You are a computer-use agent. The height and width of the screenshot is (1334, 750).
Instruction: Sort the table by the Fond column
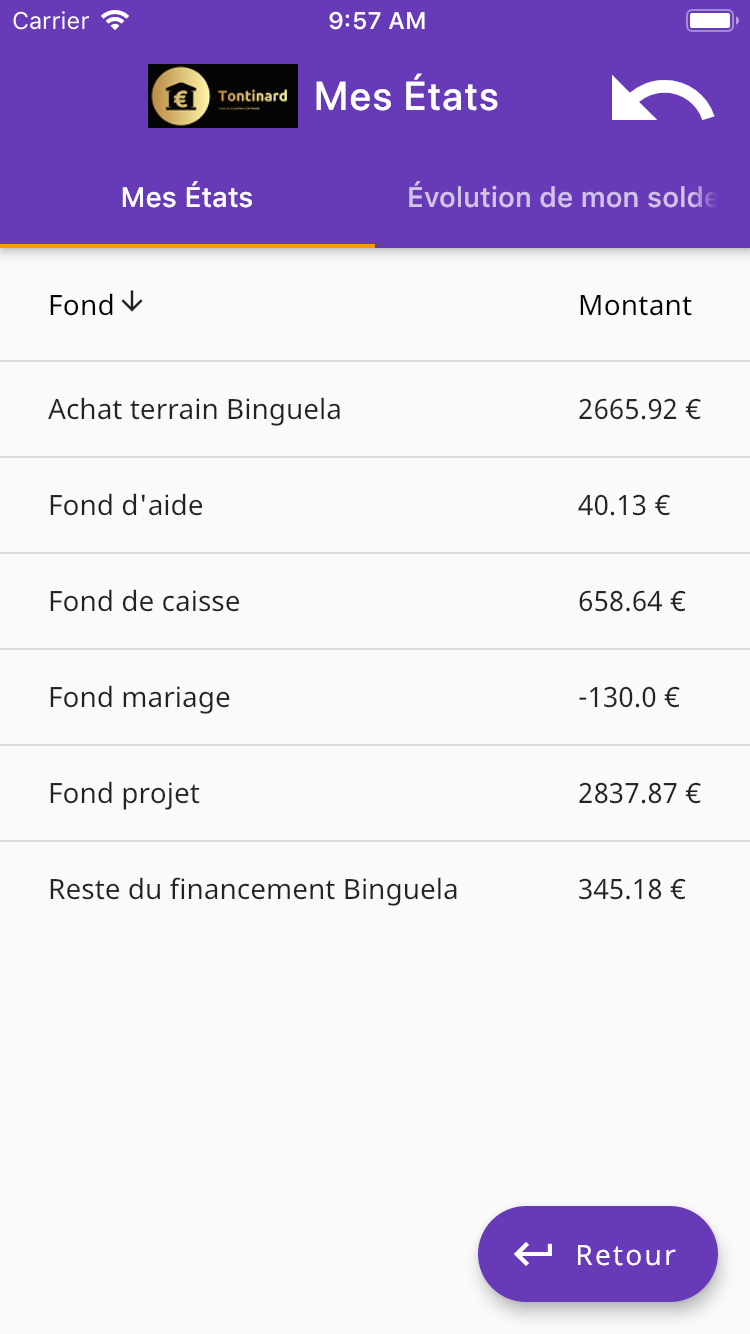click(x=96, y=305)
